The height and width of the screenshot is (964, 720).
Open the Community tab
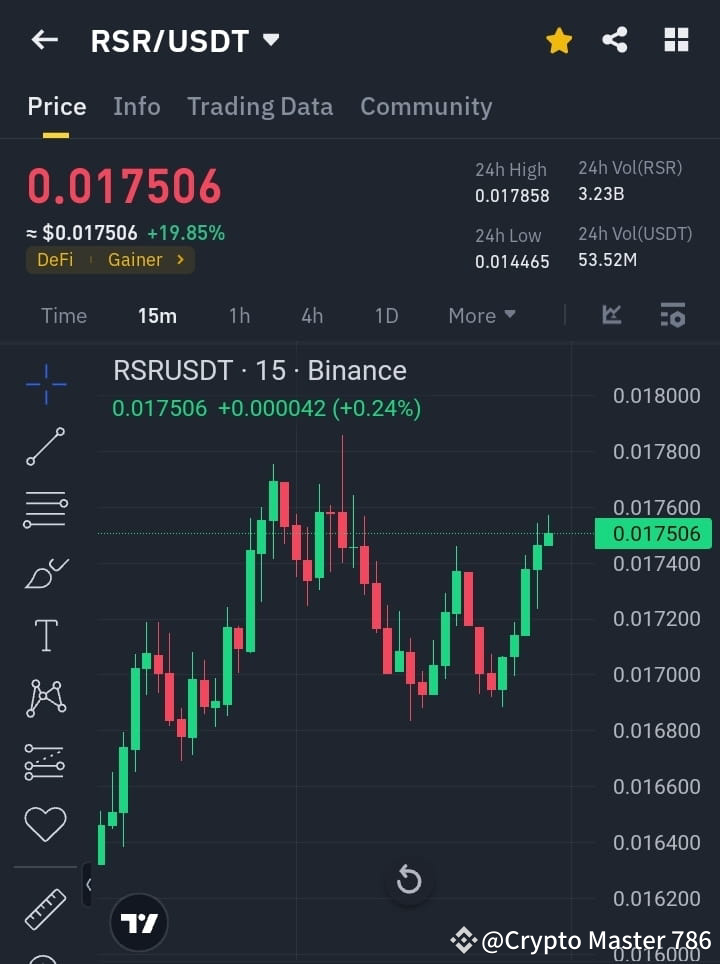(x=426, y=106)
